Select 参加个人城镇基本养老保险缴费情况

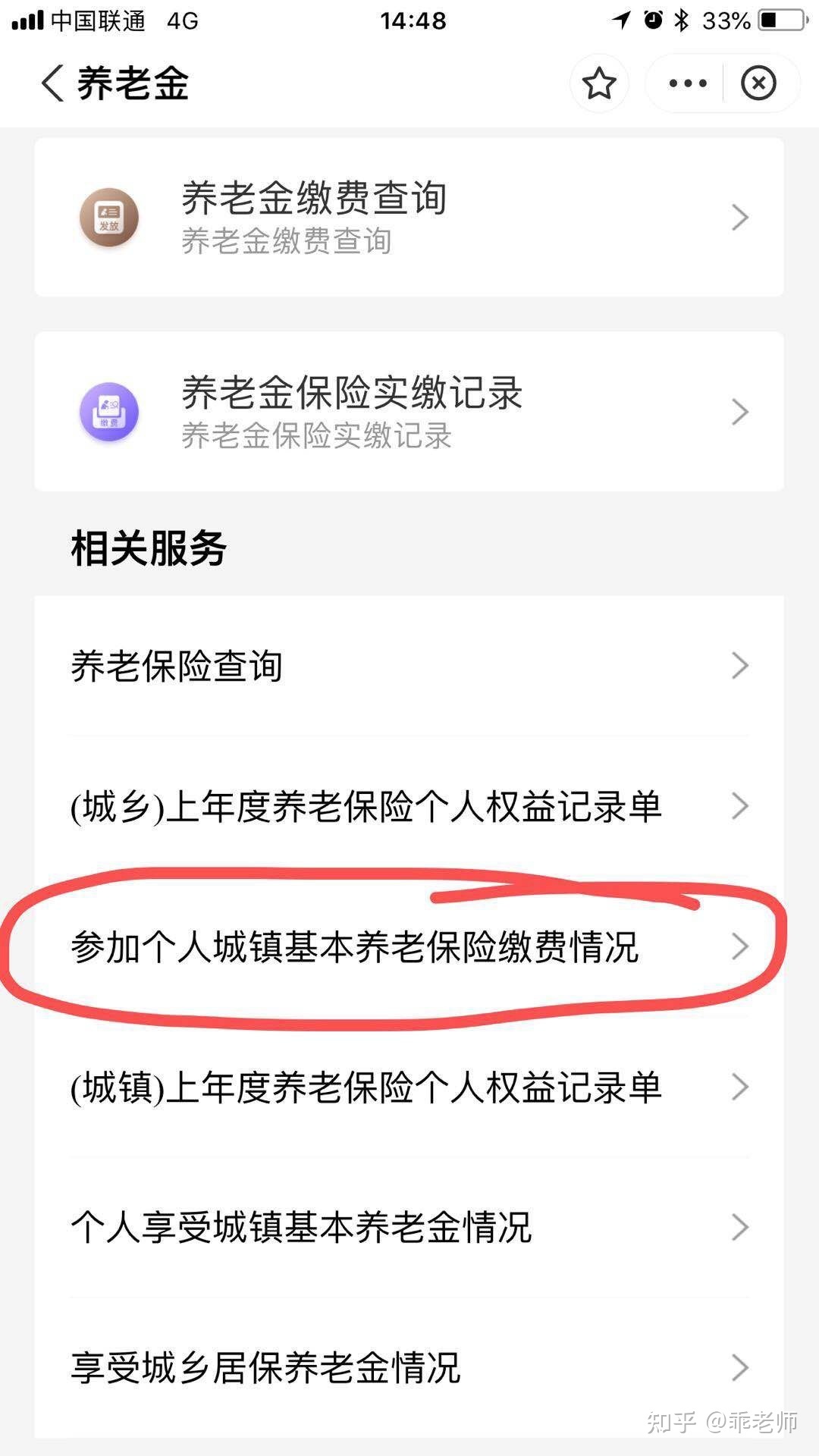409,946
